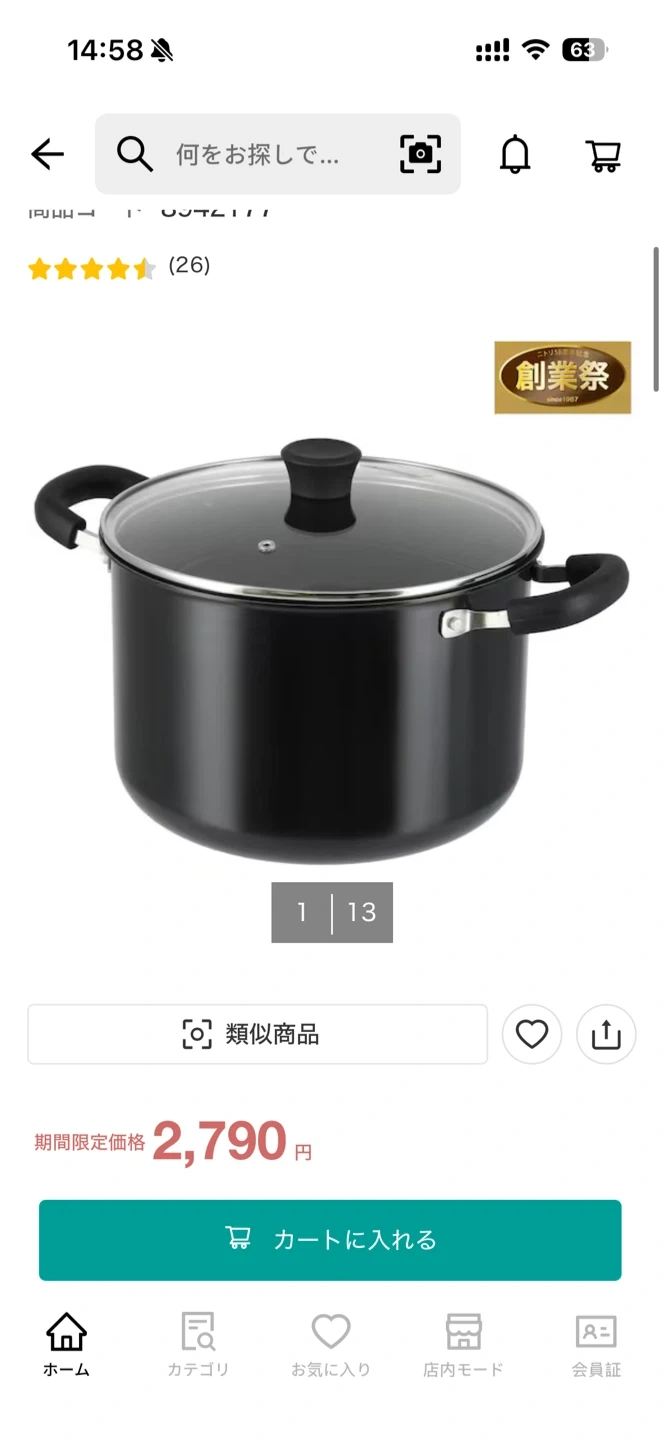The width and height of the screenshot is (664, 1440).
Task: Tap カートに入れる to add to cart
Action: pos(330,1240)
